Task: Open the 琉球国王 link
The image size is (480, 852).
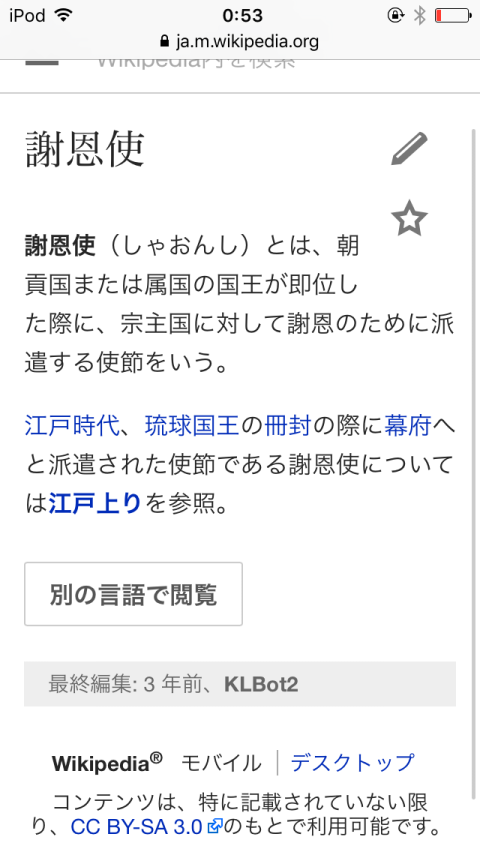Action: point(192,425)
